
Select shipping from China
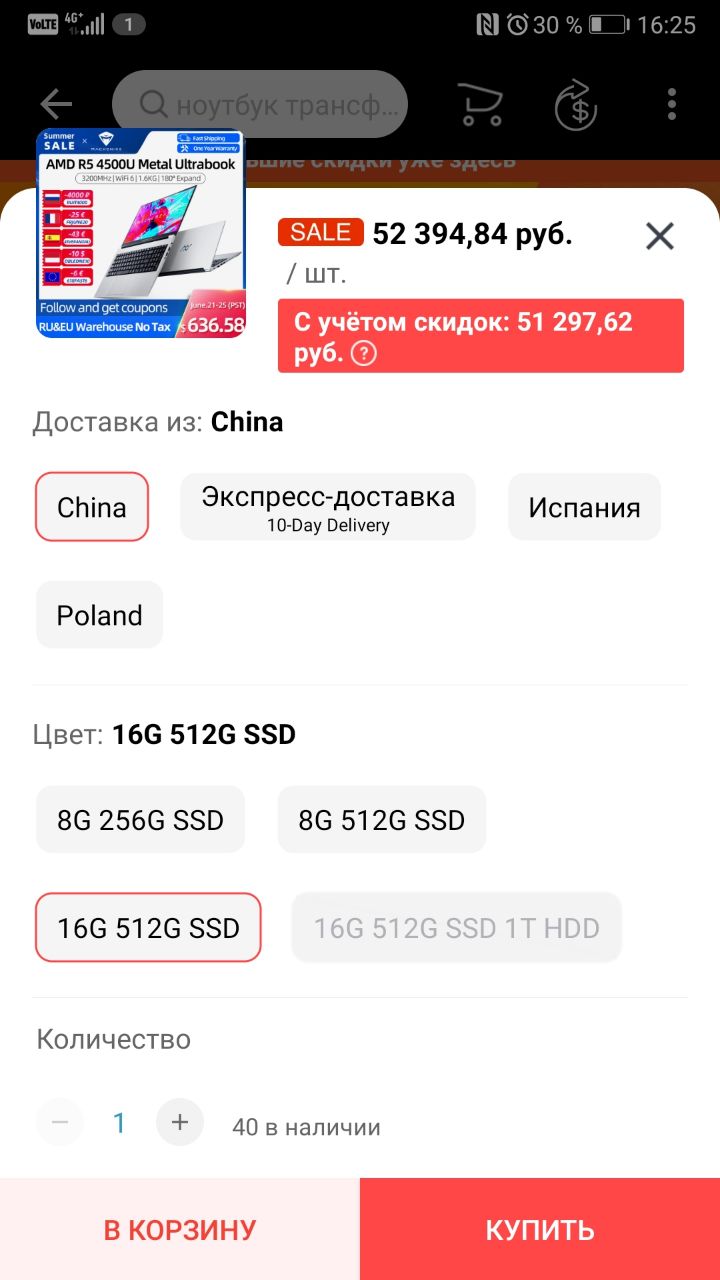(x=92, y=507)
